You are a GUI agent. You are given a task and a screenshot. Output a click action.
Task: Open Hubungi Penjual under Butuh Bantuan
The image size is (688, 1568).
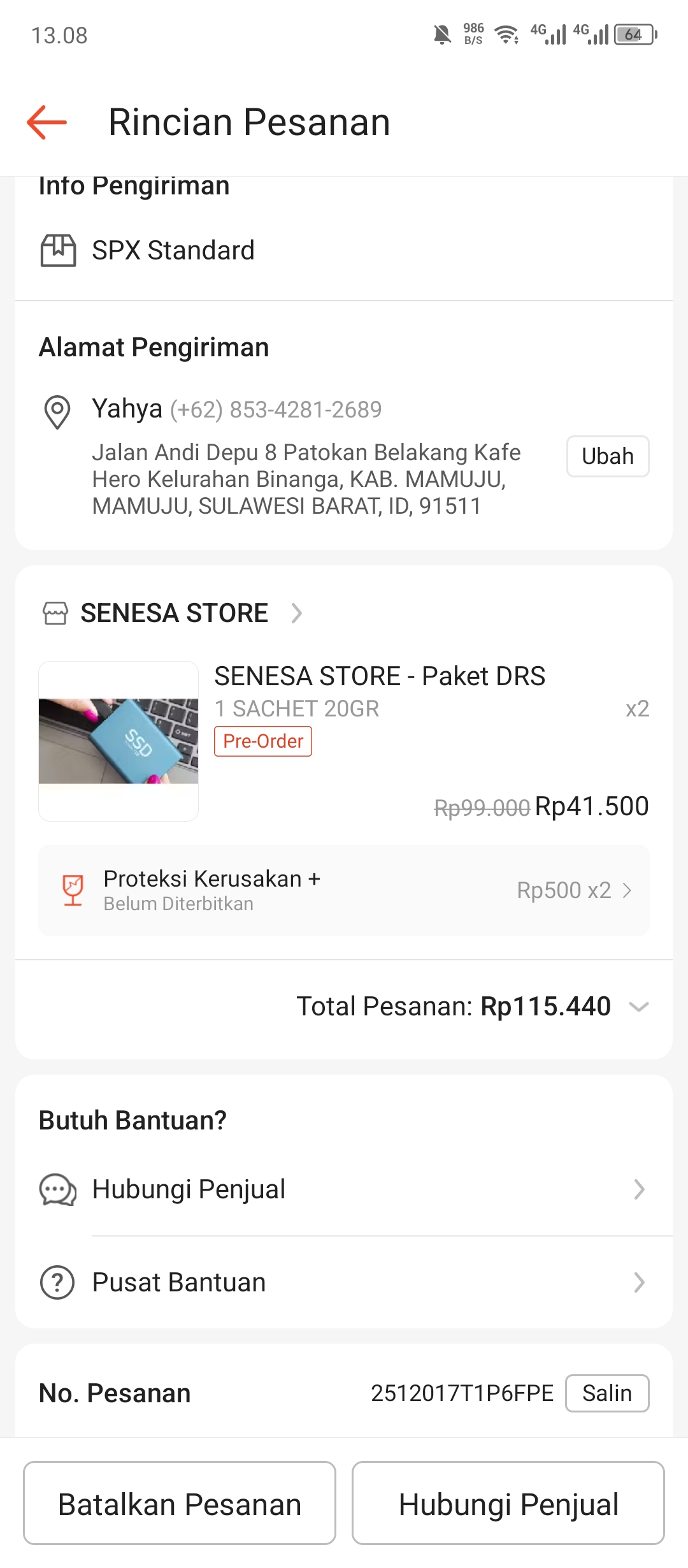[344, 1189]
